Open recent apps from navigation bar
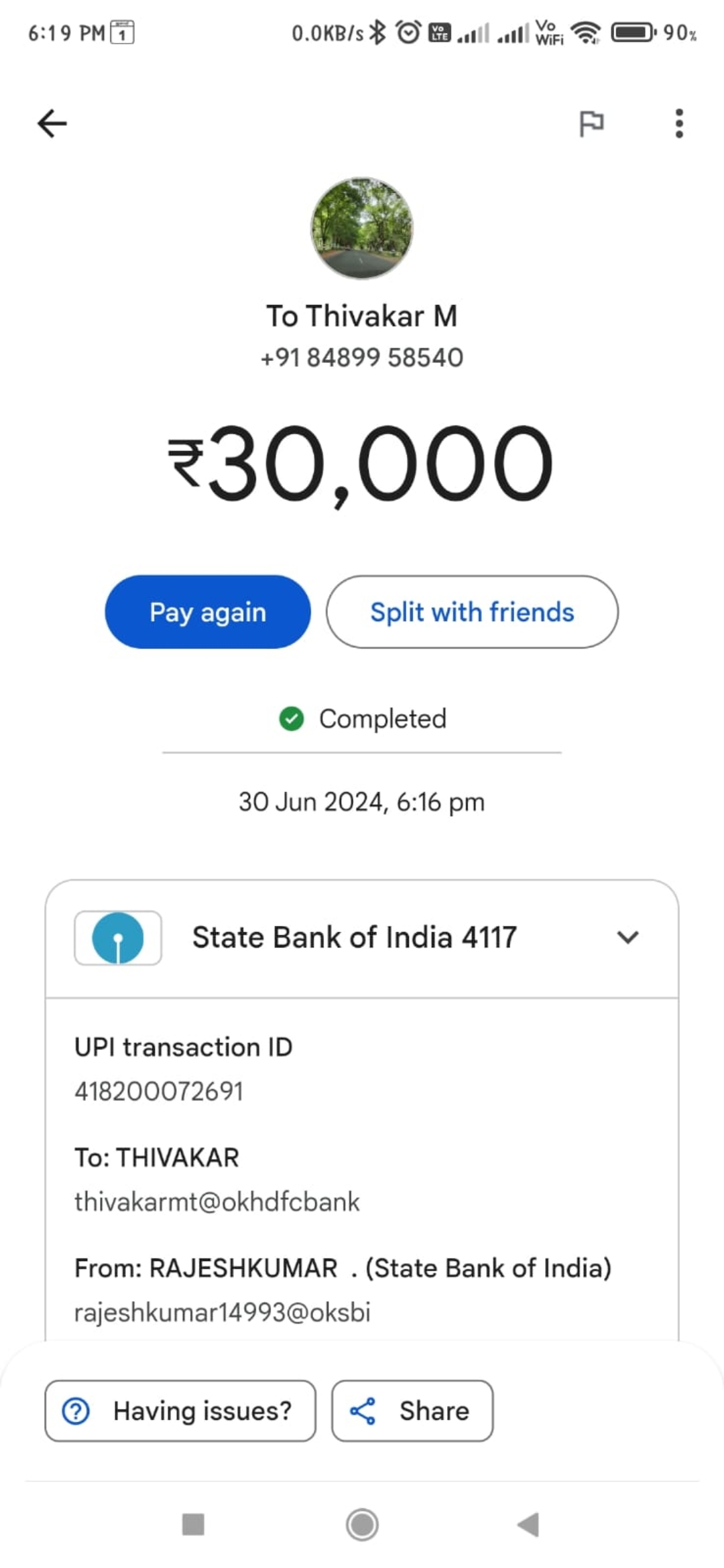 [x=193, y=1524]
